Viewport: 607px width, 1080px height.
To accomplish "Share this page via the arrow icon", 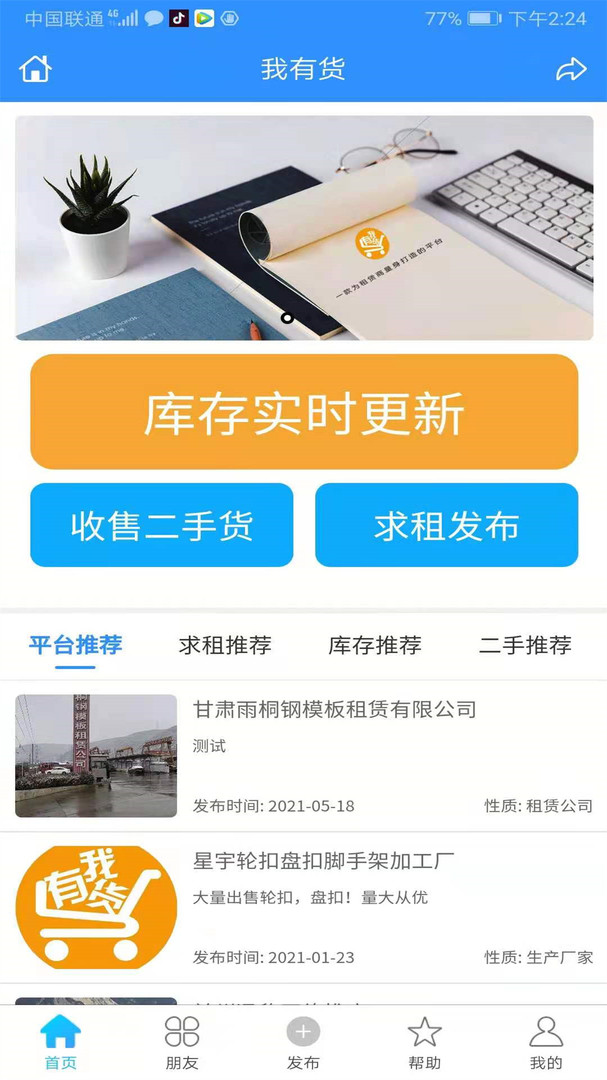I will (x=571, y=69).
